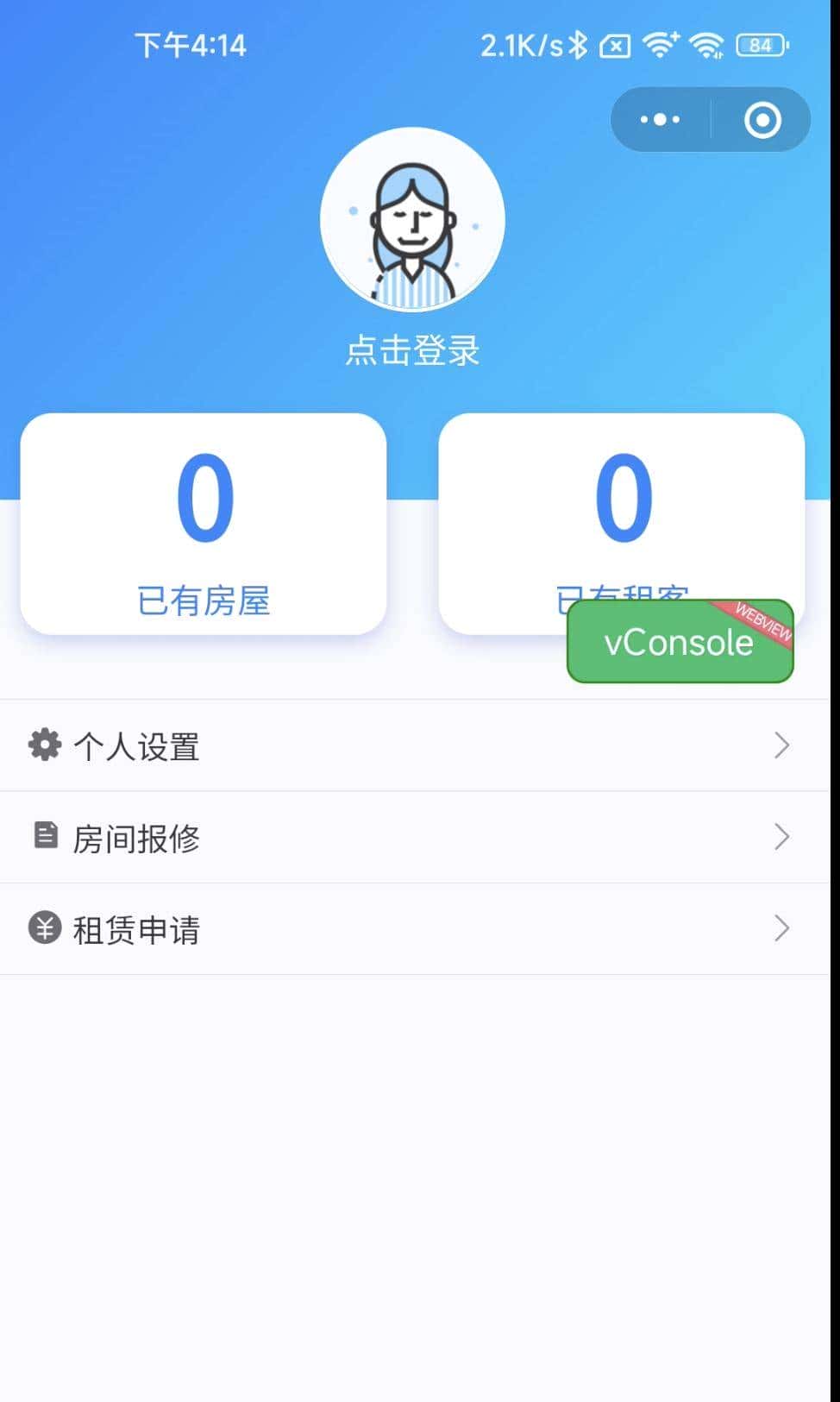
Task: Expand the 个人设置 row via its chevron
Action: [x=780, y=745]
